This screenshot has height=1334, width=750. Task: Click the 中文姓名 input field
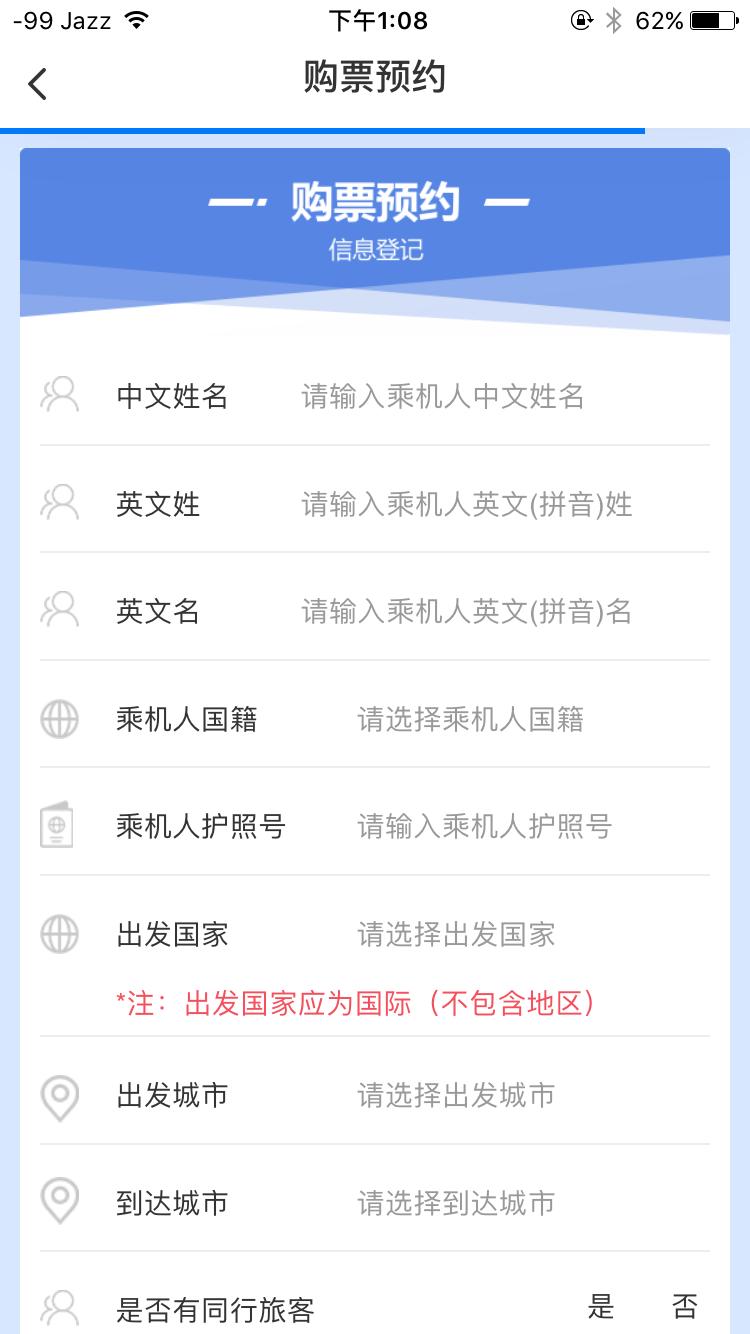[470, 396]
